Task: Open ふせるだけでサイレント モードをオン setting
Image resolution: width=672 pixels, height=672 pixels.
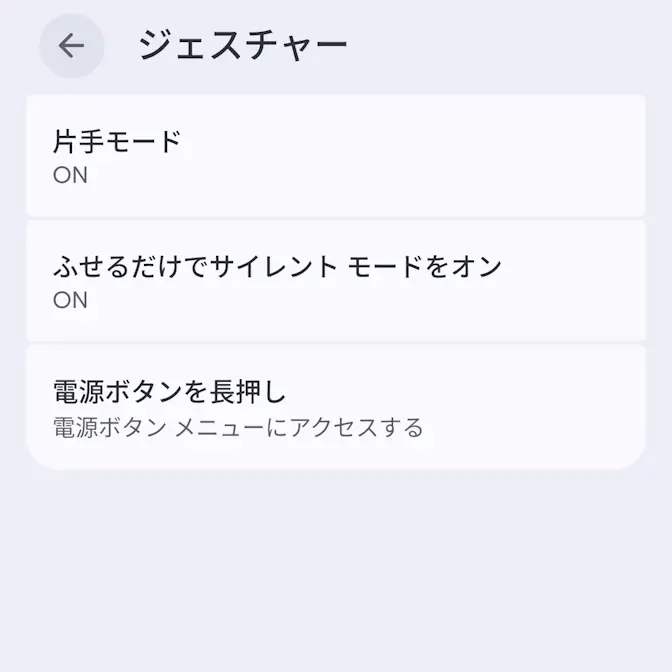Action: (x=335, y=281)
